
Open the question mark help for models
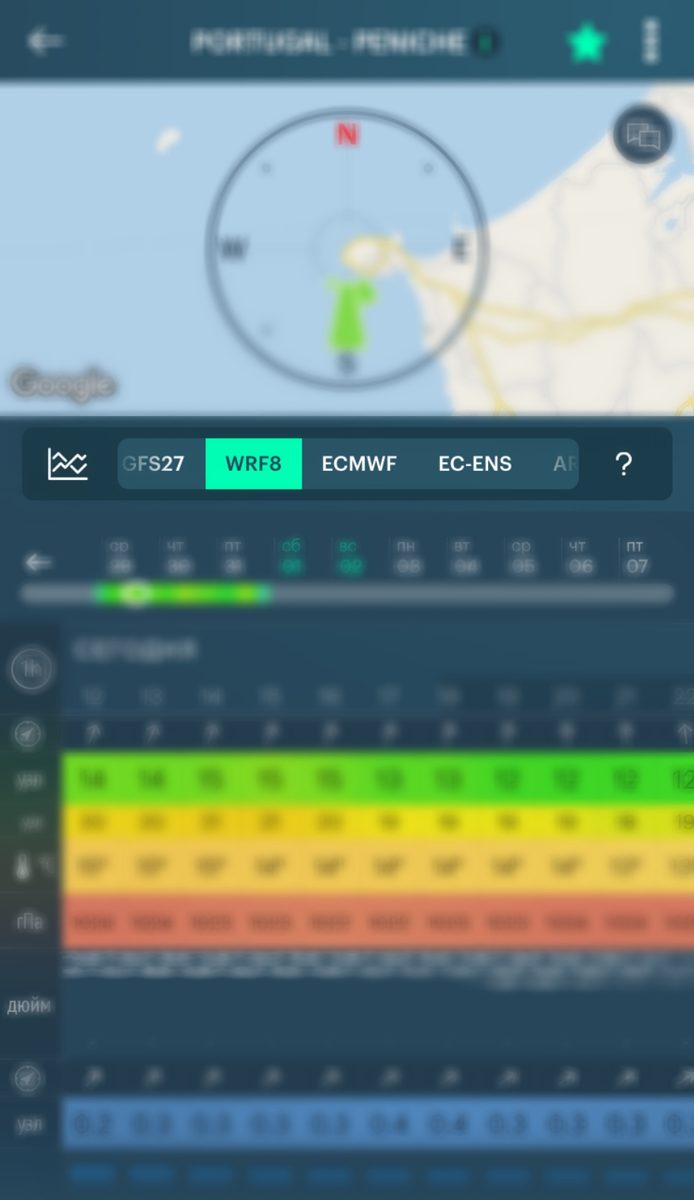[x=623, y=464]
